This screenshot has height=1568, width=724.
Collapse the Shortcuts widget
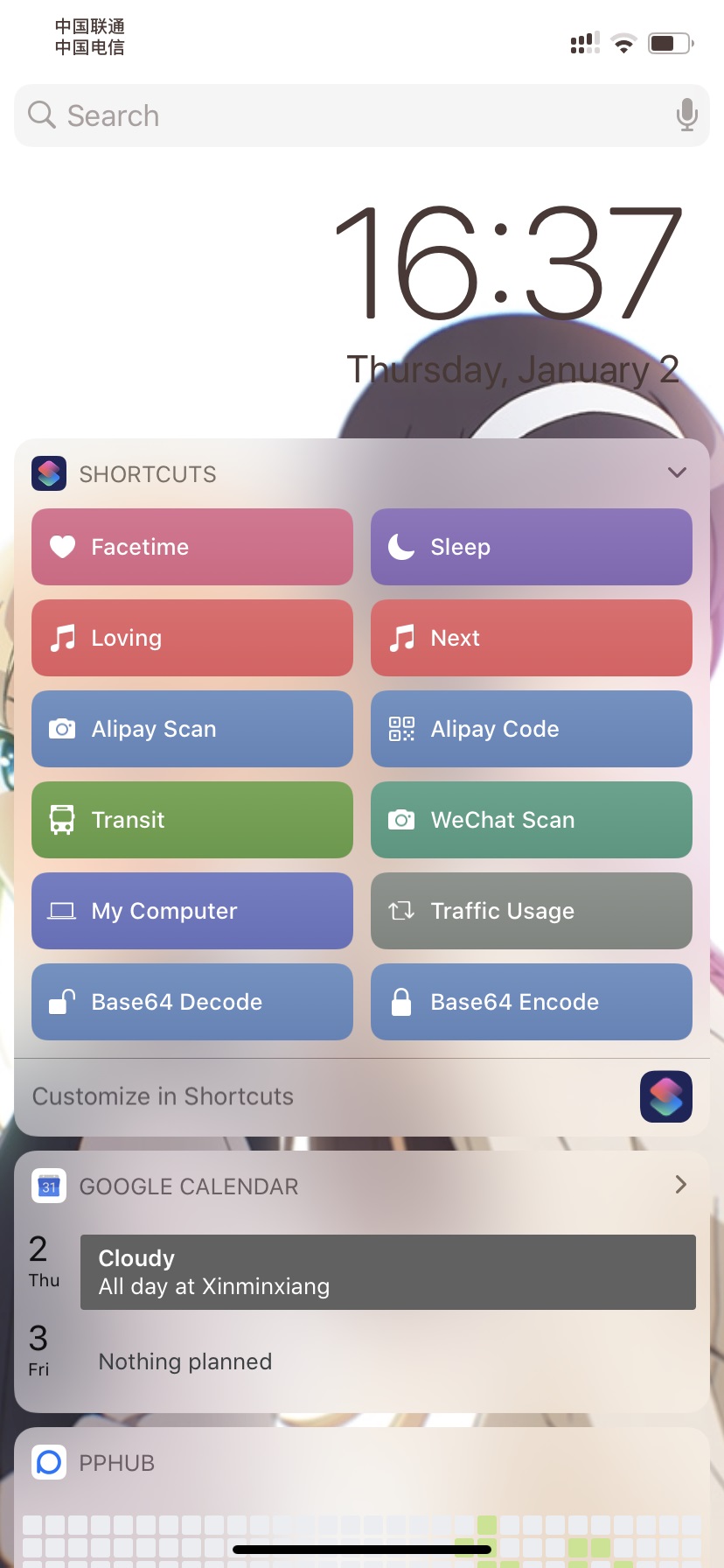[x=677, y=472]
